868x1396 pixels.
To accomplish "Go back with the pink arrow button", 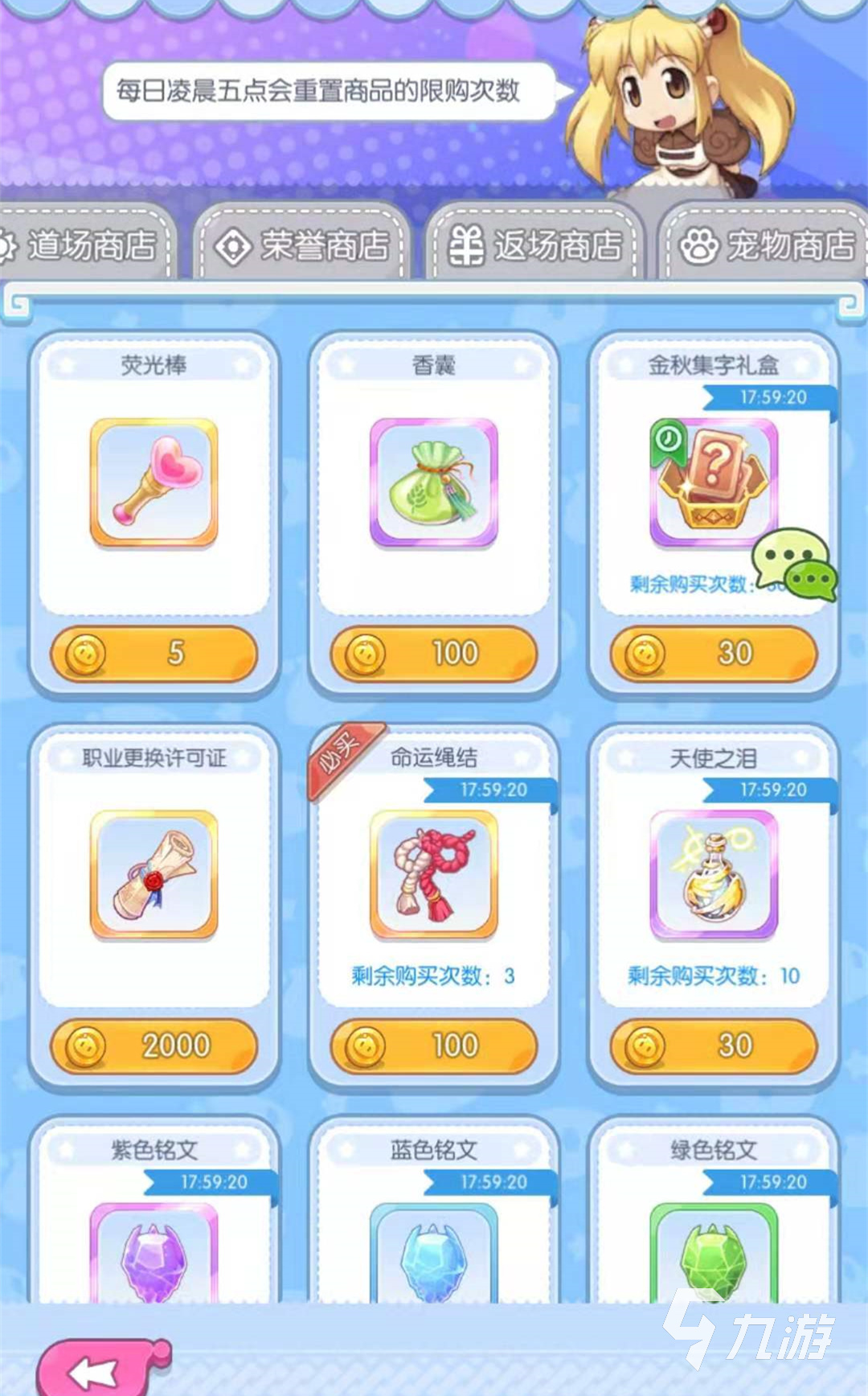I will (100, 1370).
